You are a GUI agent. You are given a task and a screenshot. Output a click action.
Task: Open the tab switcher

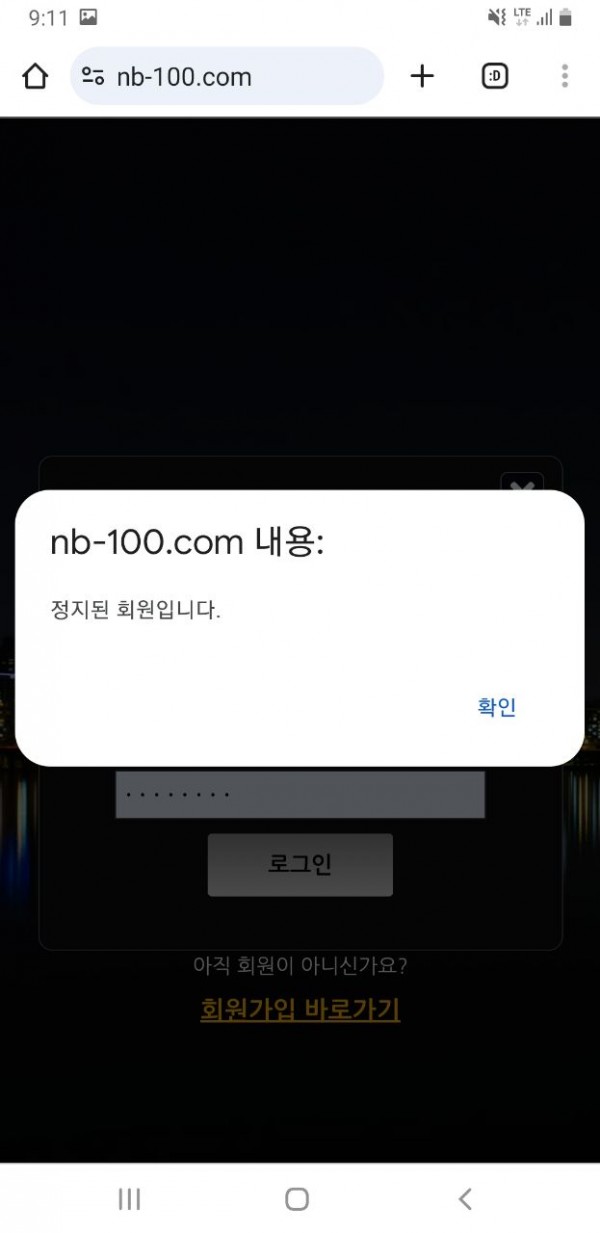(x=495, y=76)
